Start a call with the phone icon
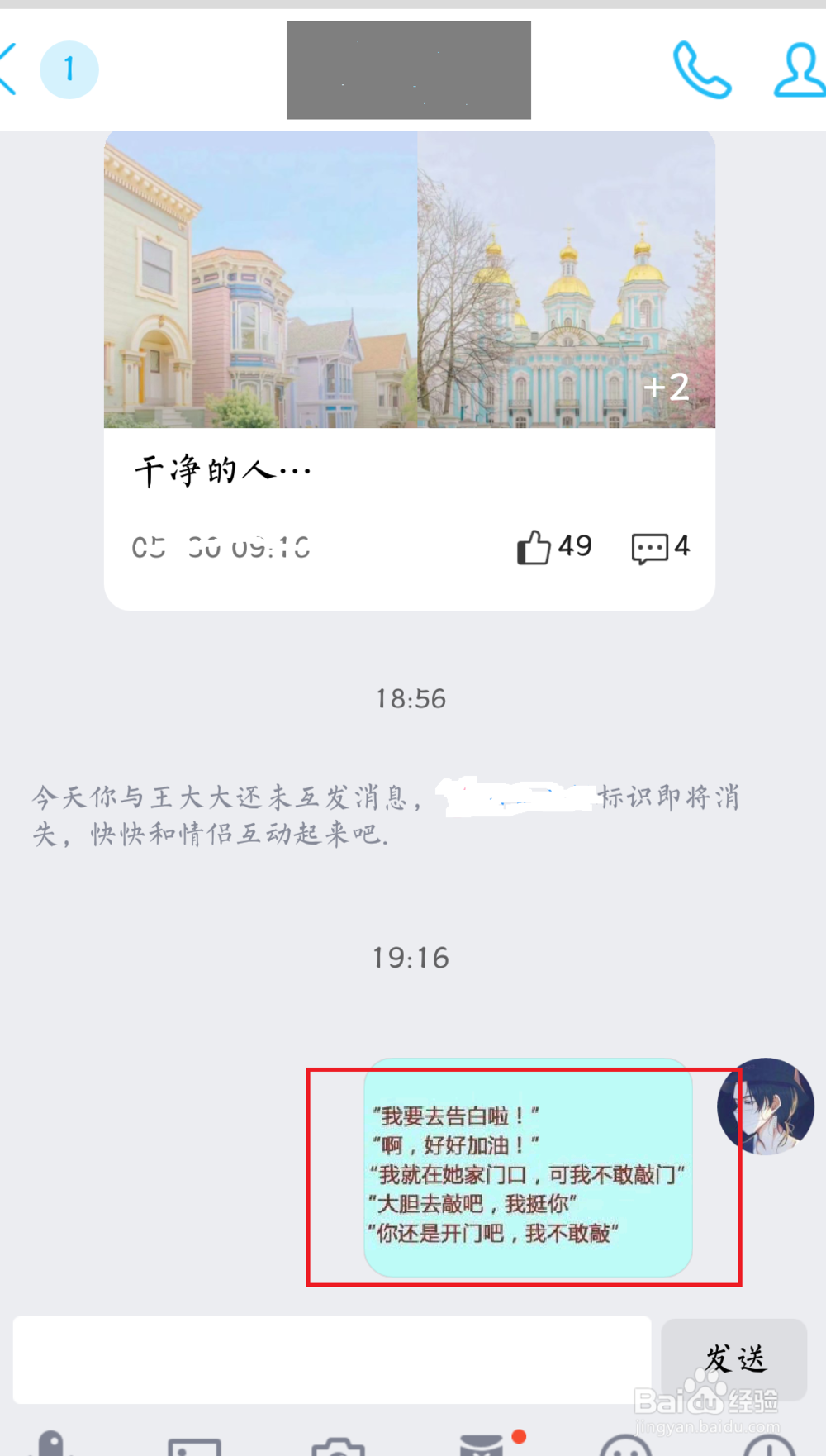Screen dimensions: 826x1456 [x=701, y=69]
